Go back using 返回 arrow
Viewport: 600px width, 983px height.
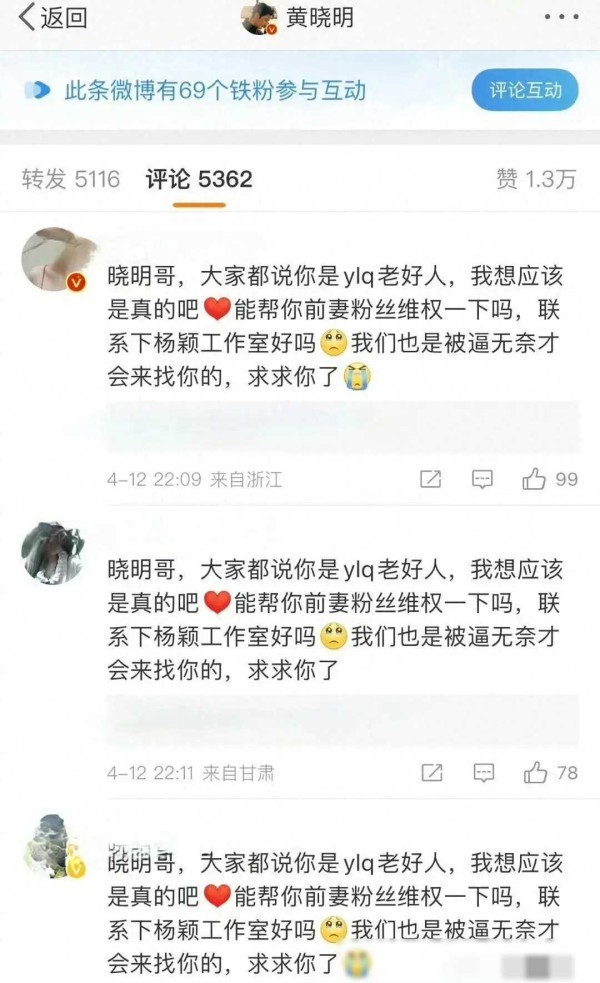tap(53, 17)
